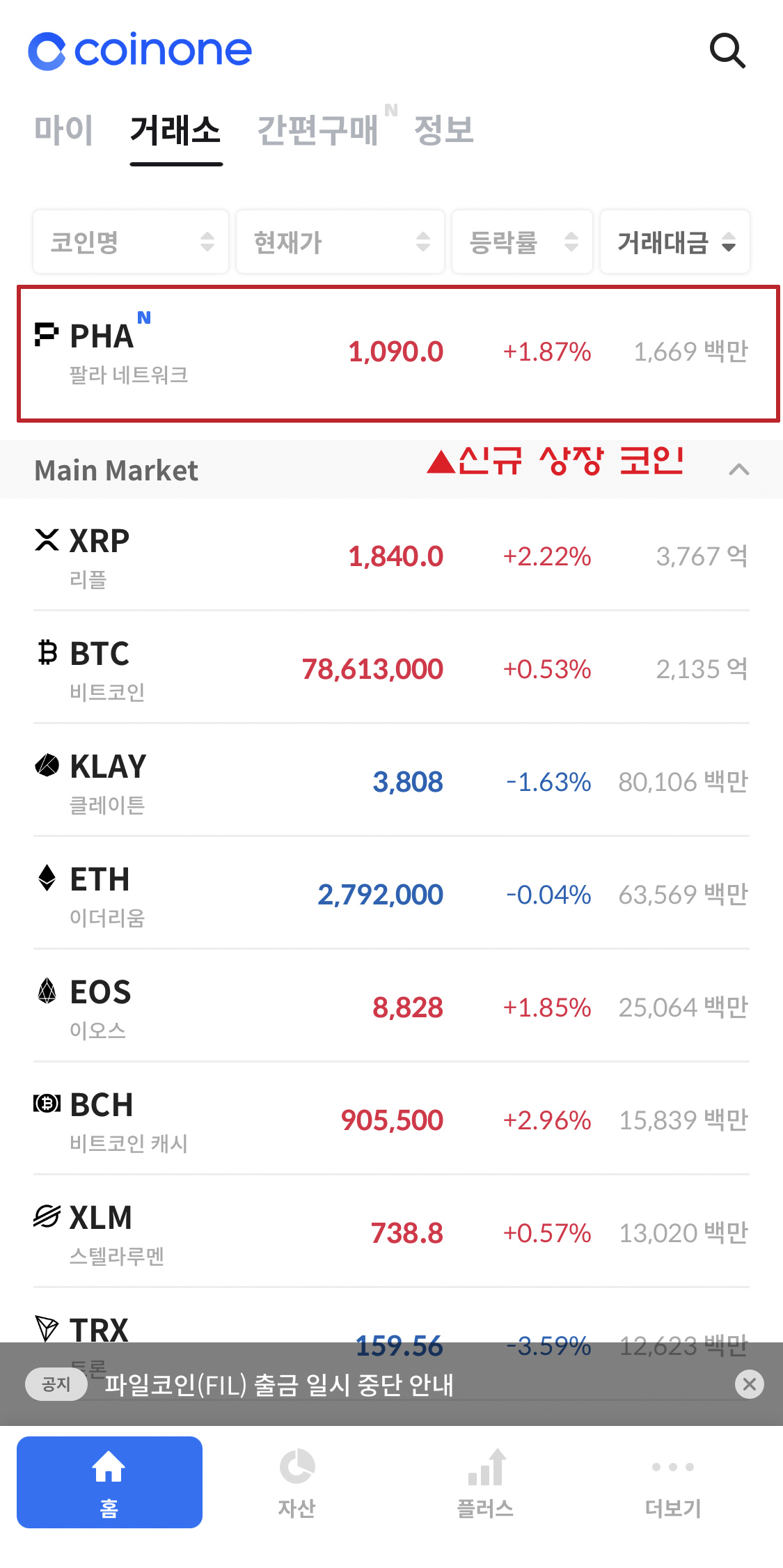783x1568 pixels.
Task: Switch to the 마이 tab
Action: coord(64,130)
